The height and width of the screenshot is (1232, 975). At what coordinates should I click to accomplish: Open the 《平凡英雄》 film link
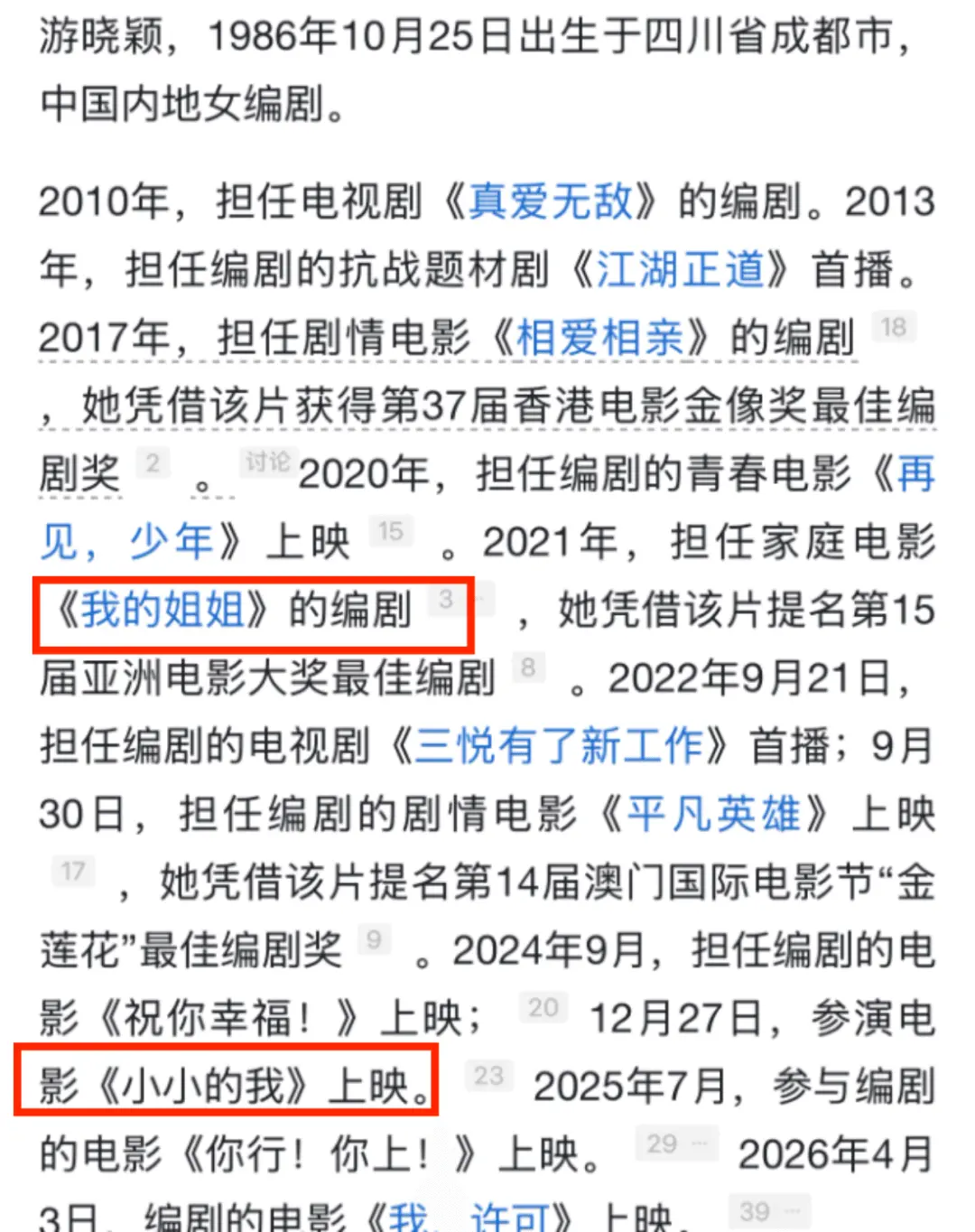pos(713,814)
